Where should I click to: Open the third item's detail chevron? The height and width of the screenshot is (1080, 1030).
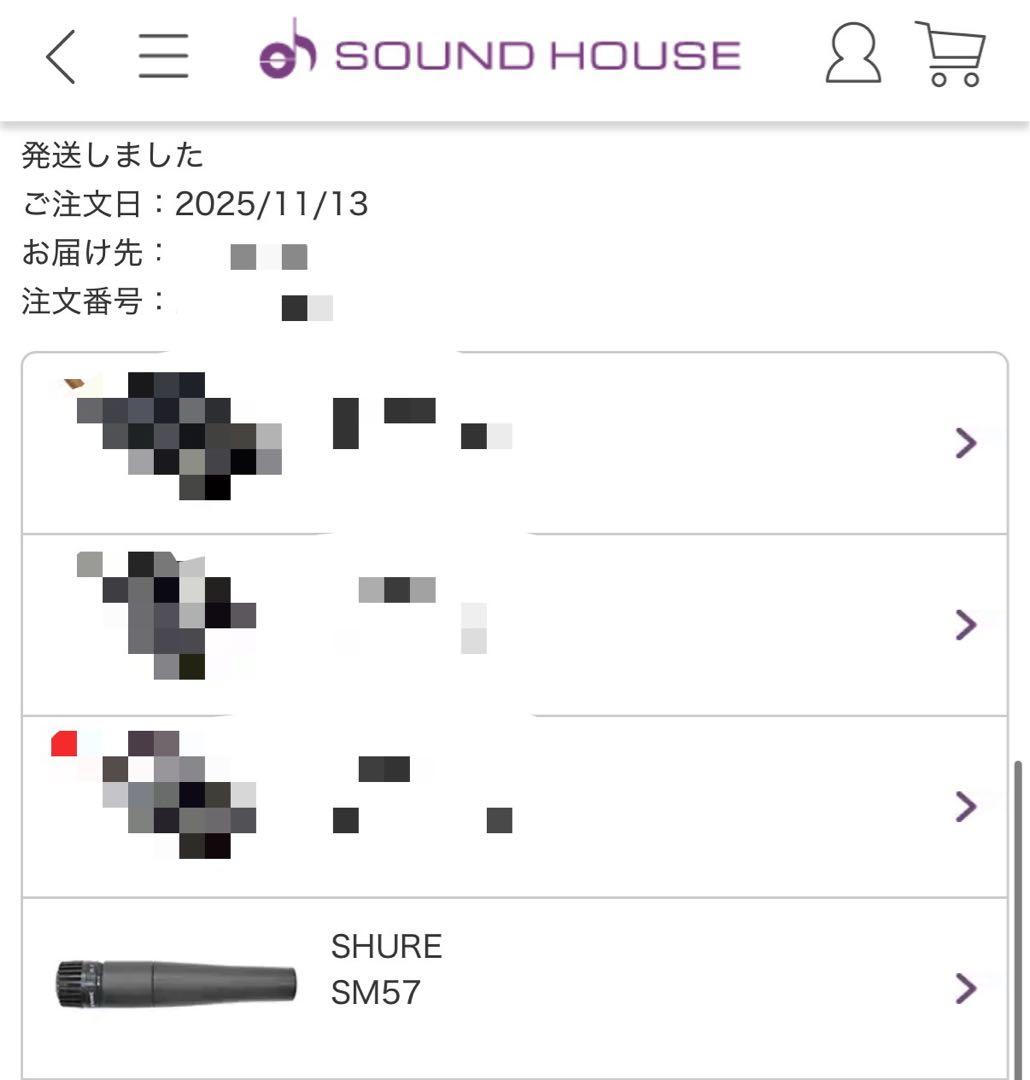click(x=965, y=805)
